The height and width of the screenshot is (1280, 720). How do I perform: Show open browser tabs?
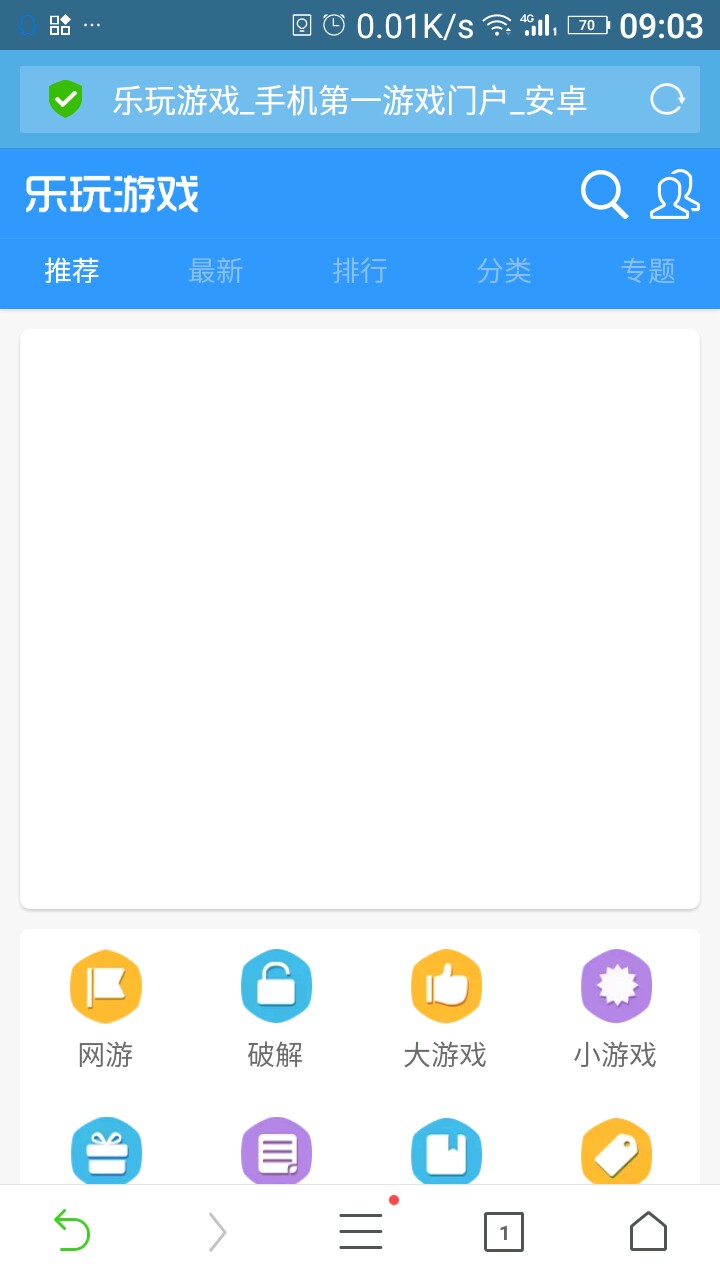coord(504,1232)
